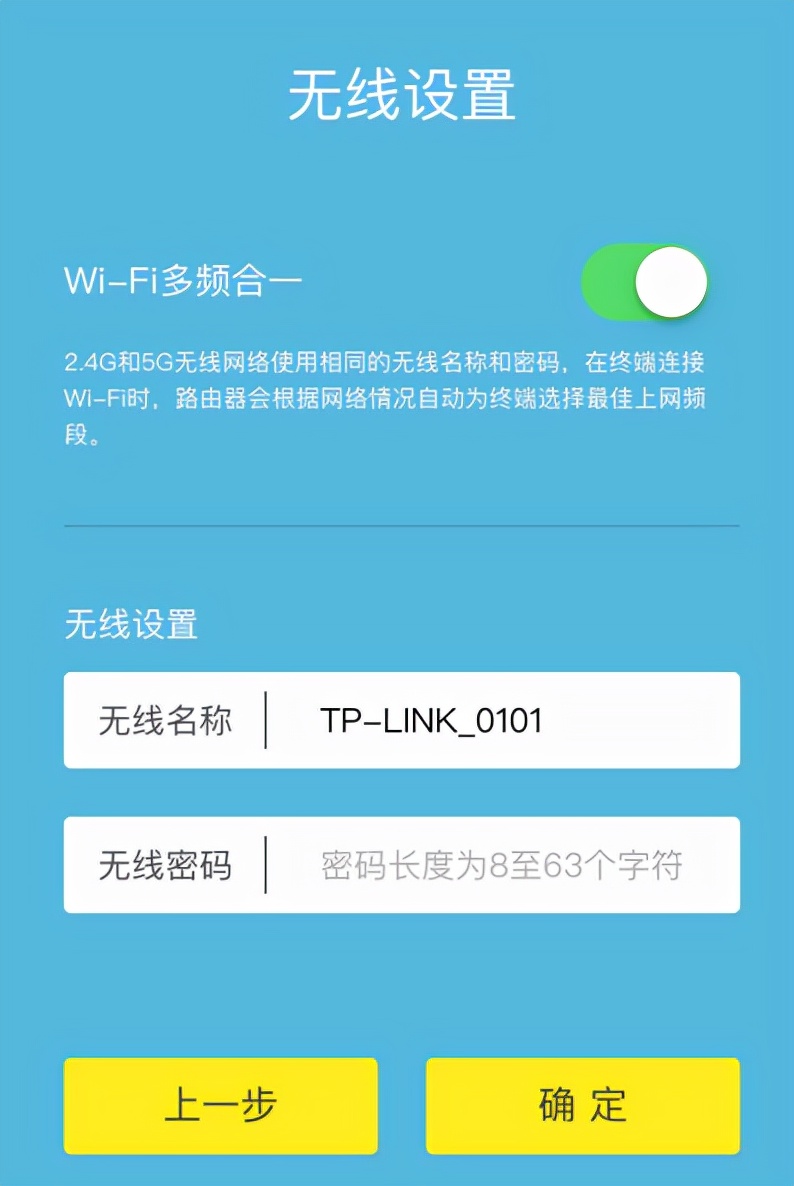Select the TP-LINK_0101 network name text
Image resolution: width=794 pixels, height=1186 pixels.
430,720
